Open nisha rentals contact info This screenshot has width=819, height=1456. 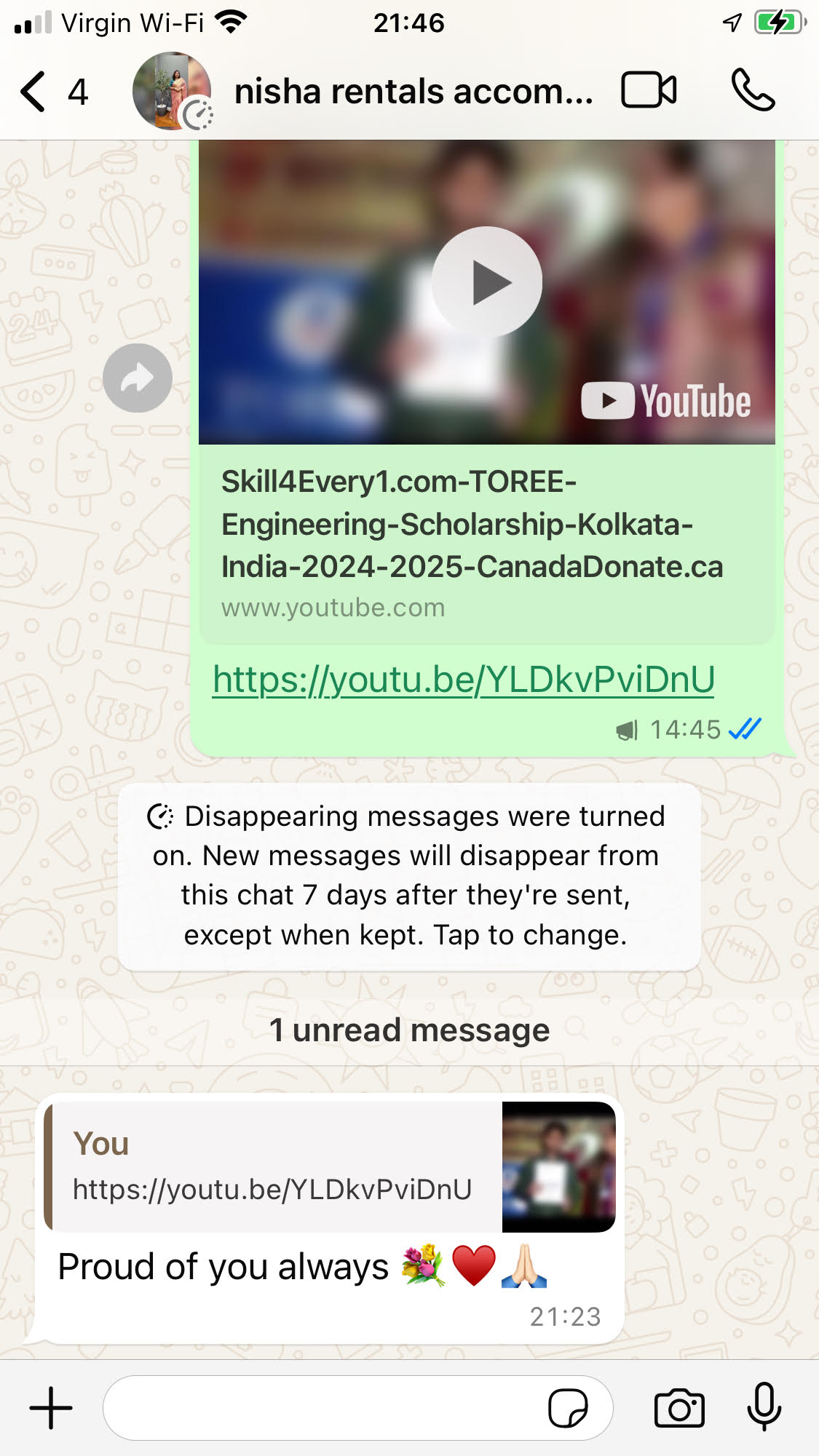coord(413,92)
